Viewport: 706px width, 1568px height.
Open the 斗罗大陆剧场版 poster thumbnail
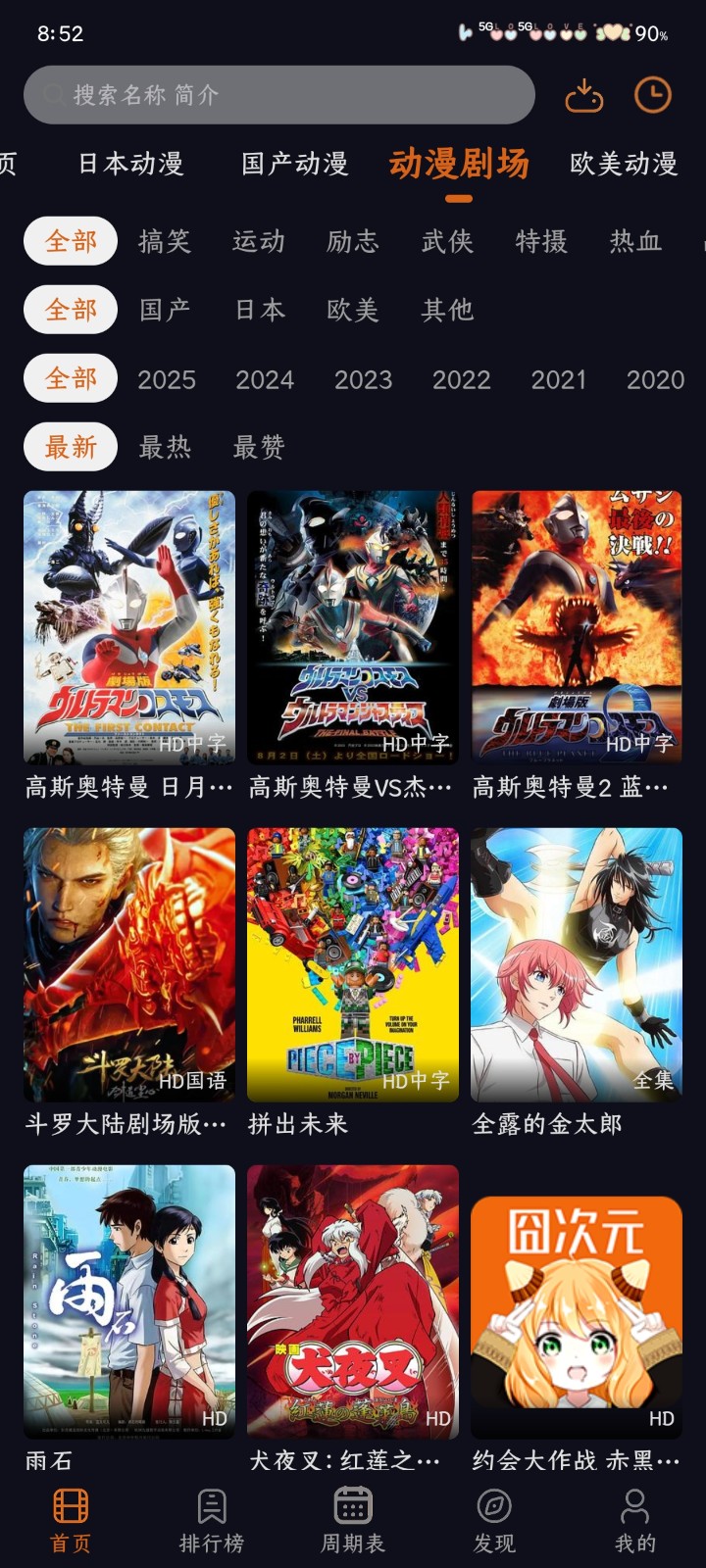point(128,965)
